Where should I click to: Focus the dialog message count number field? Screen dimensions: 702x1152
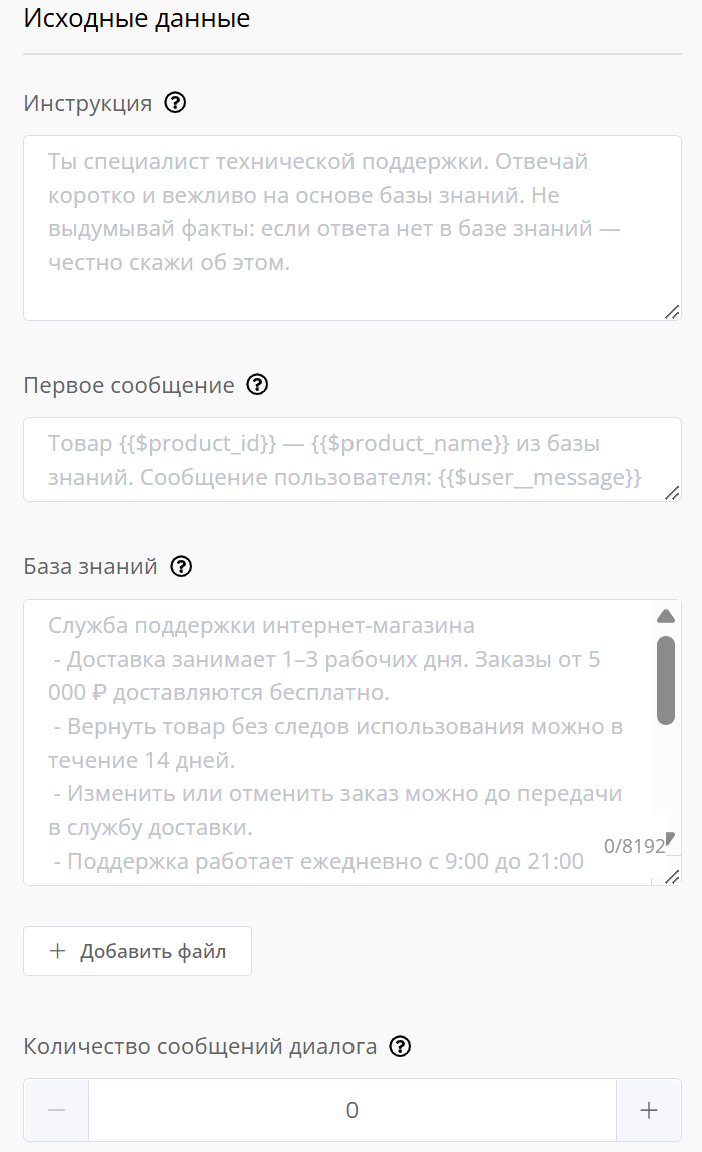352,1110
